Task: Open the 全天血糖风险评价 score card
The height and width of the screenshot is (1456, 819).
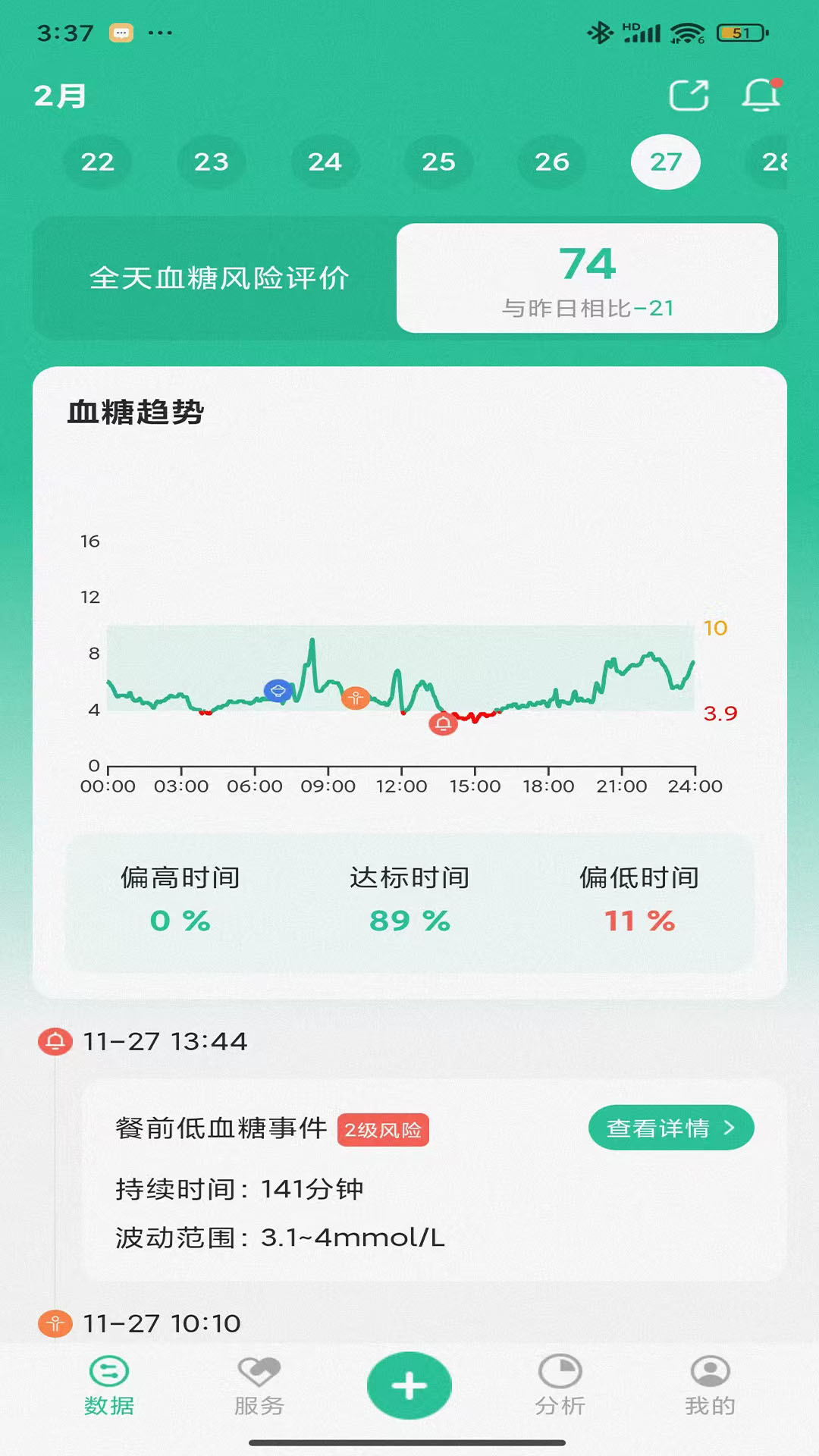Action: pyautogui.click(x=587, y=278)
